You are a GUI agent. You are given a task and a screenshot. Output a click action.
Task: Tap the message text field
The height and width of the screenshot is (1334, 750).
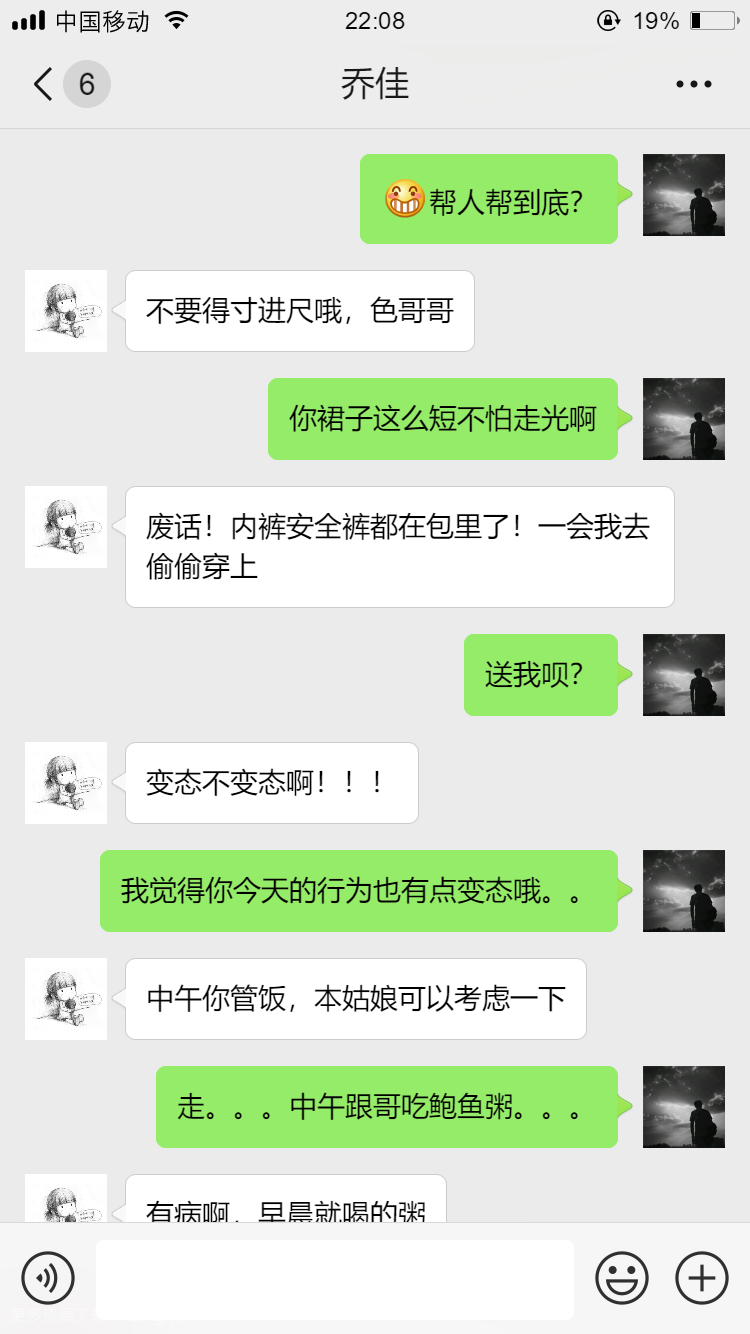335,1279
